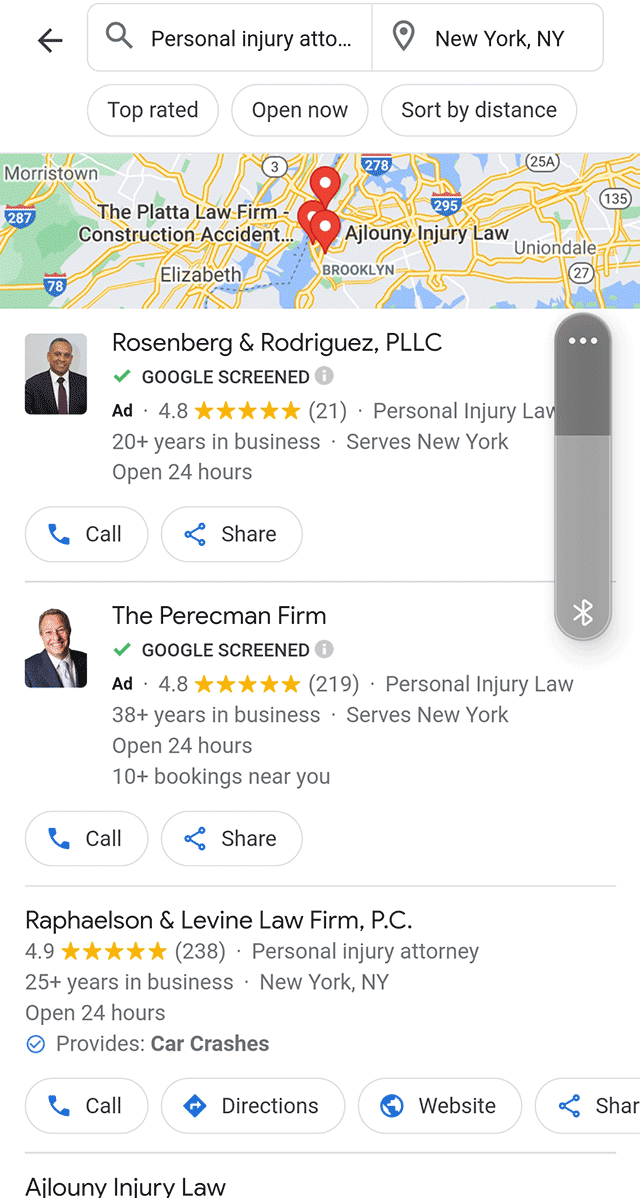Open Raphaelson & Levine Law Firm, P.C. result

click(x=219, y=919)
